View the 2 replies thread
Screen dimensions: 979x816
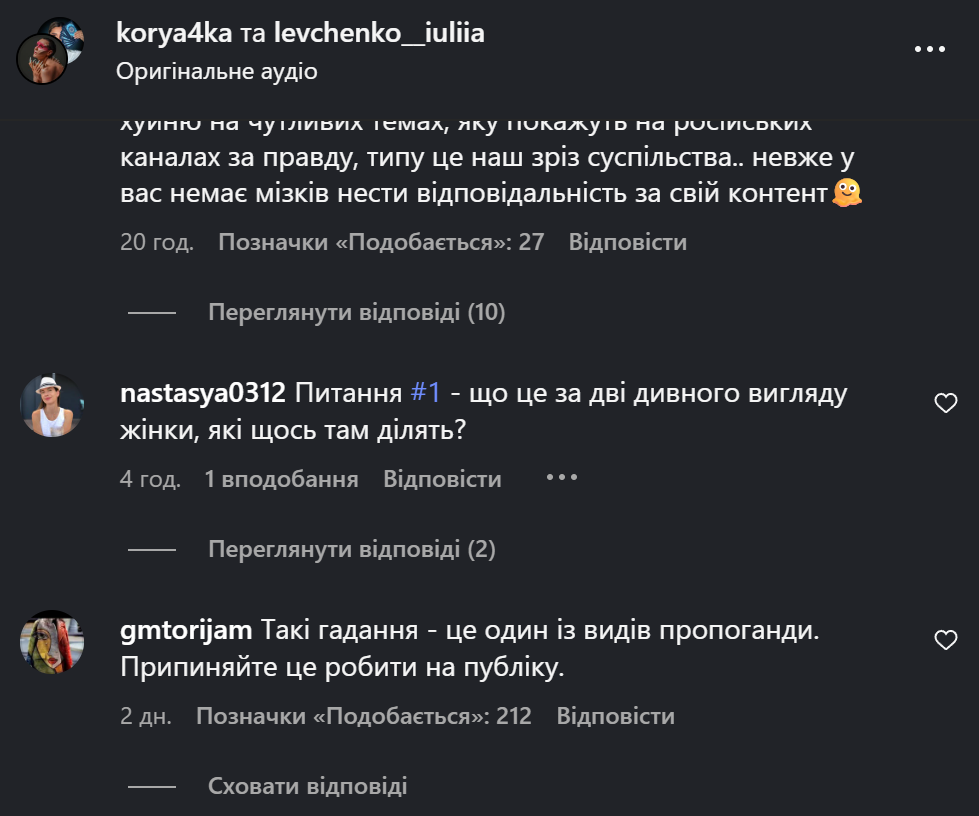coord(351,549)
